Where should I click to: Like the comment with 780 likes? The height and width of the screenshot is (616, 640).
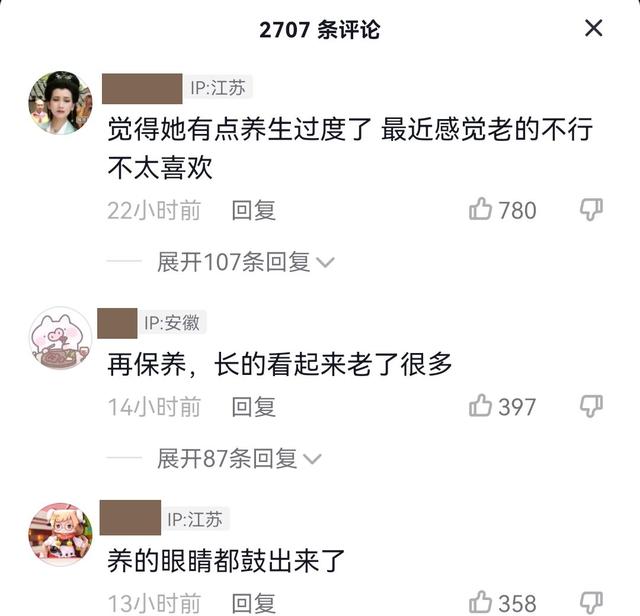[481, 210]
